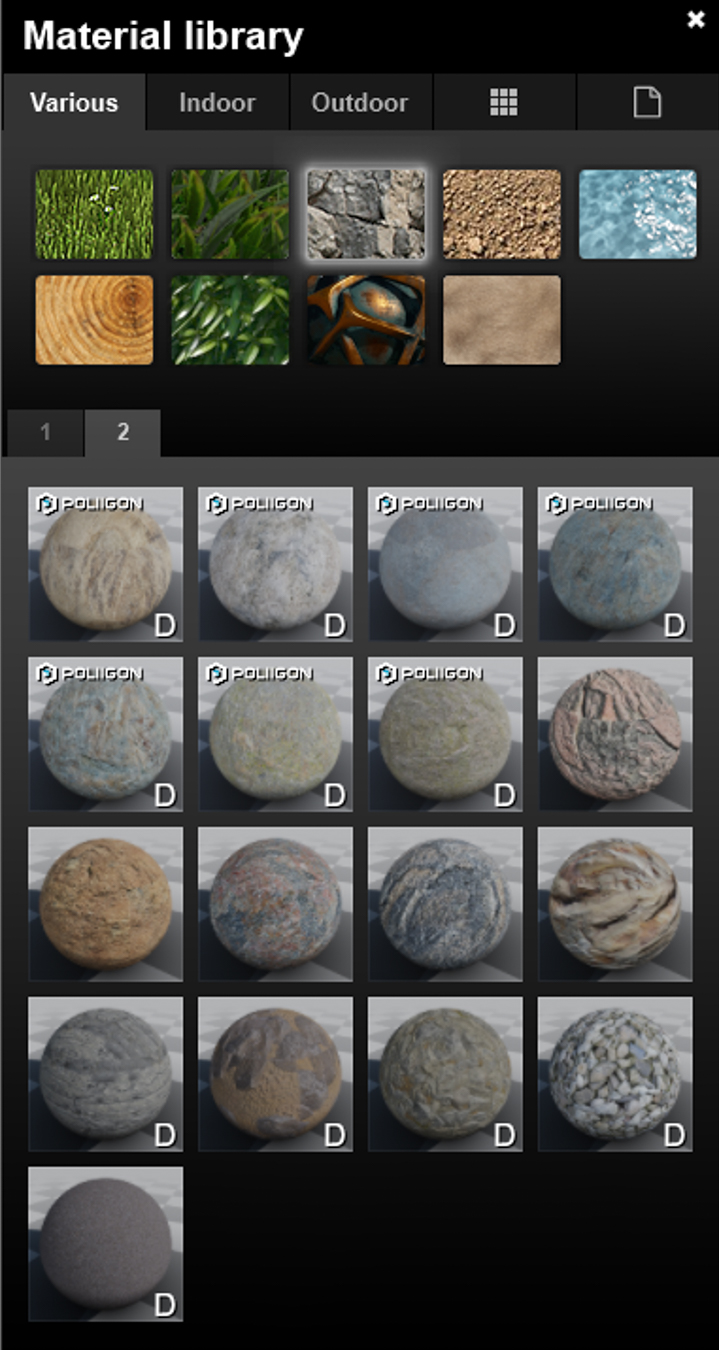Image resolution: width=719 pixels, height=1350 pixels.
Task: Select the first Poliigon beige stone material
Action: [x=106, y=564]
